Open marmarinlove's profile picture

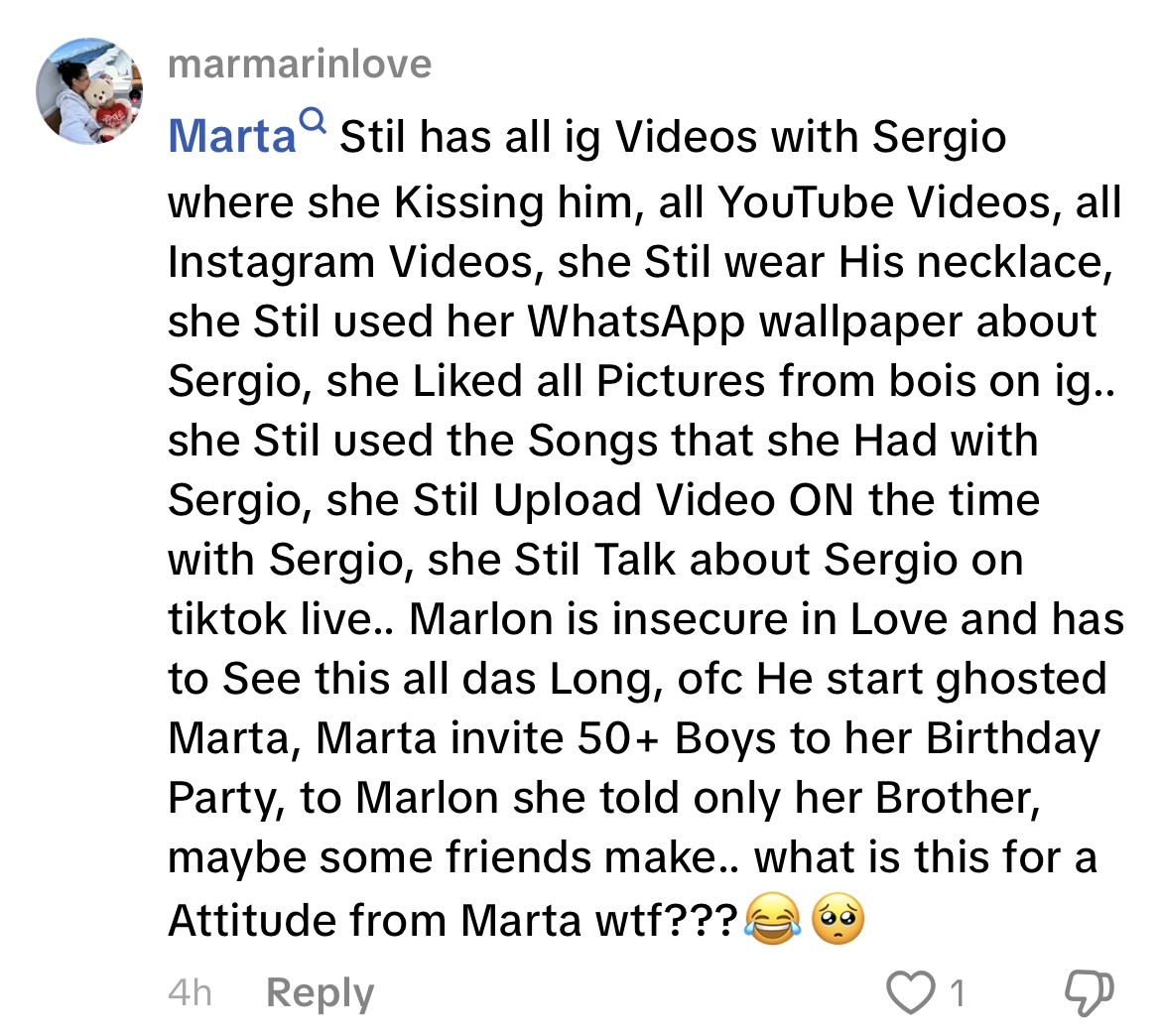[x=89, y=92]
